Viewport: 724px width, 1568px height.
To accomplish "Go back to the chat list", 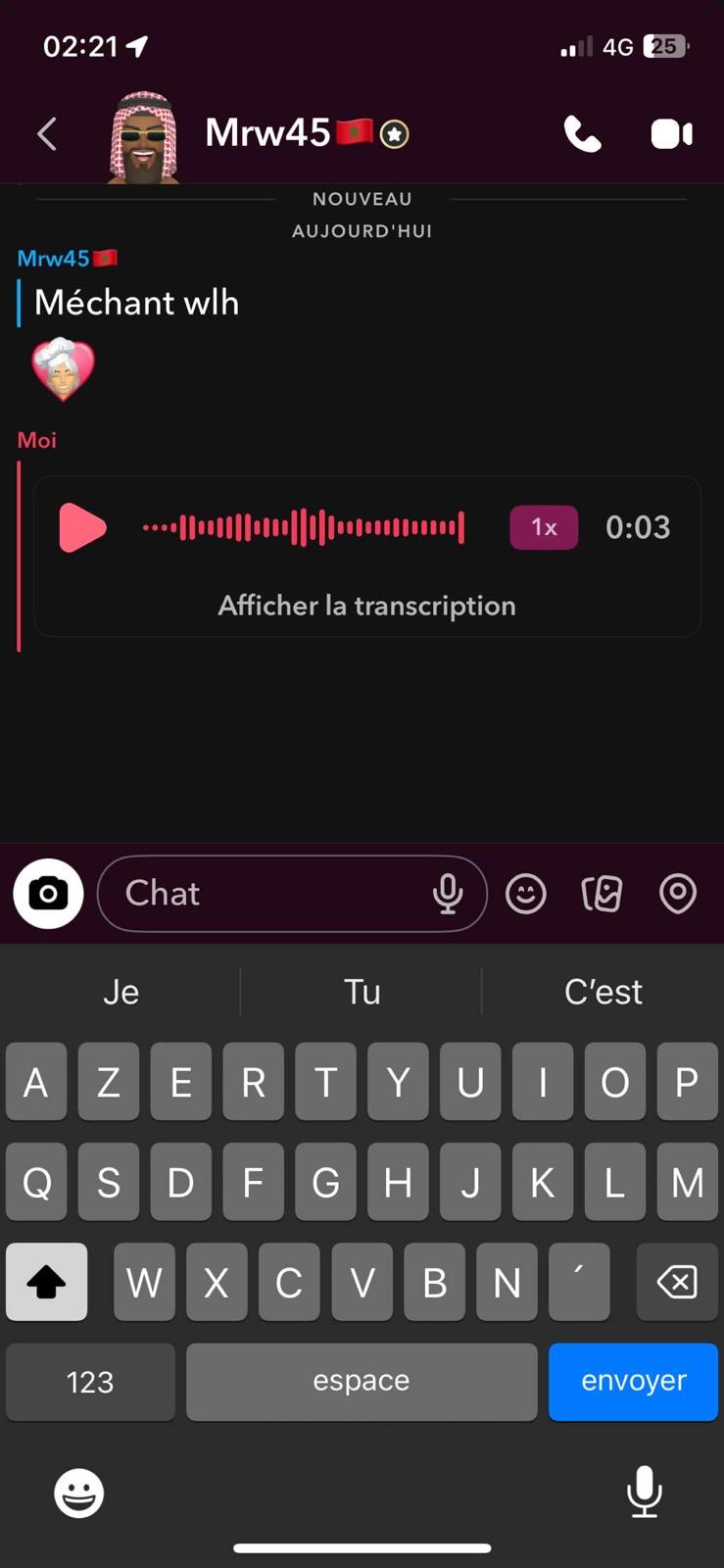I will (x=47, y=134).
